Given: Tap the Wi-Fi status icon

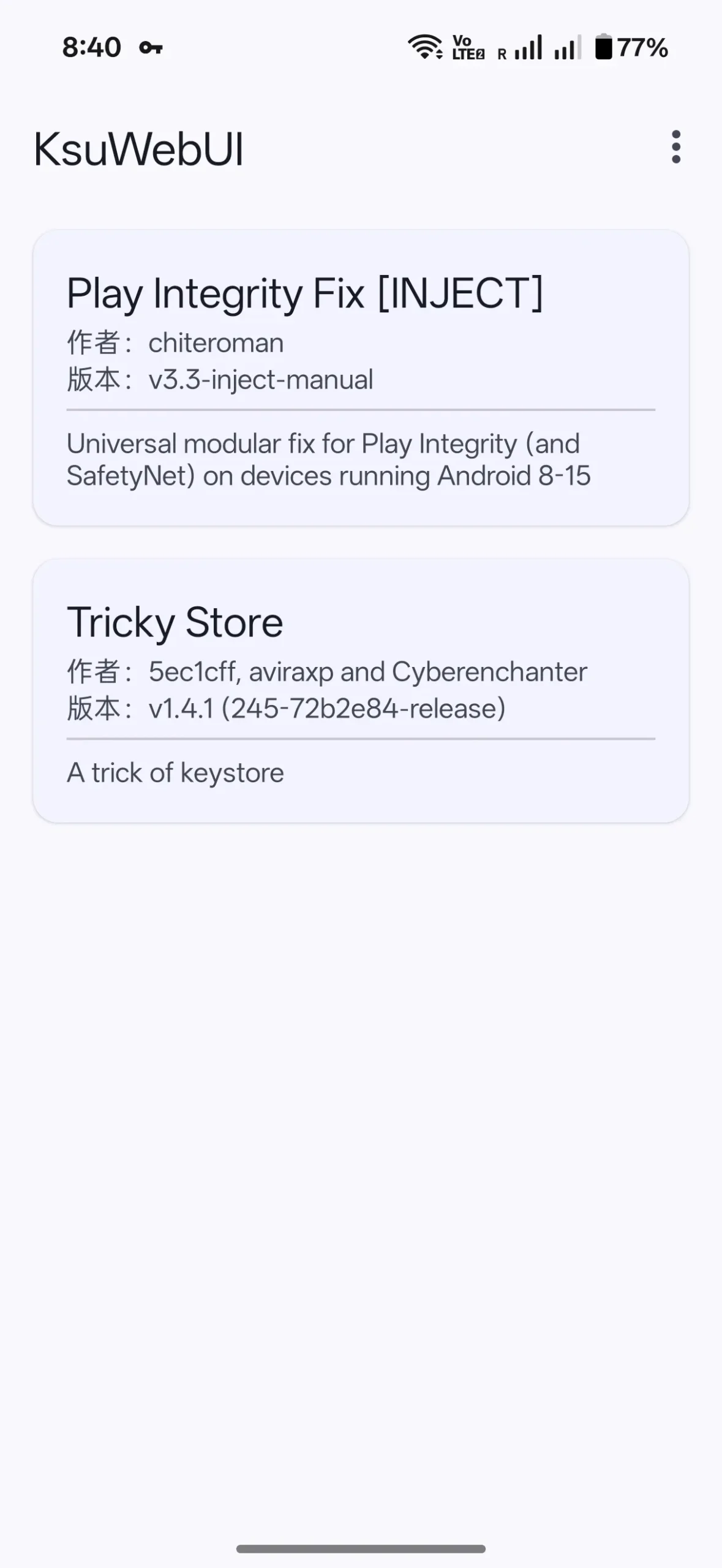Looking at the screenshot, I should pyautogui.click(x=426, y=47).
